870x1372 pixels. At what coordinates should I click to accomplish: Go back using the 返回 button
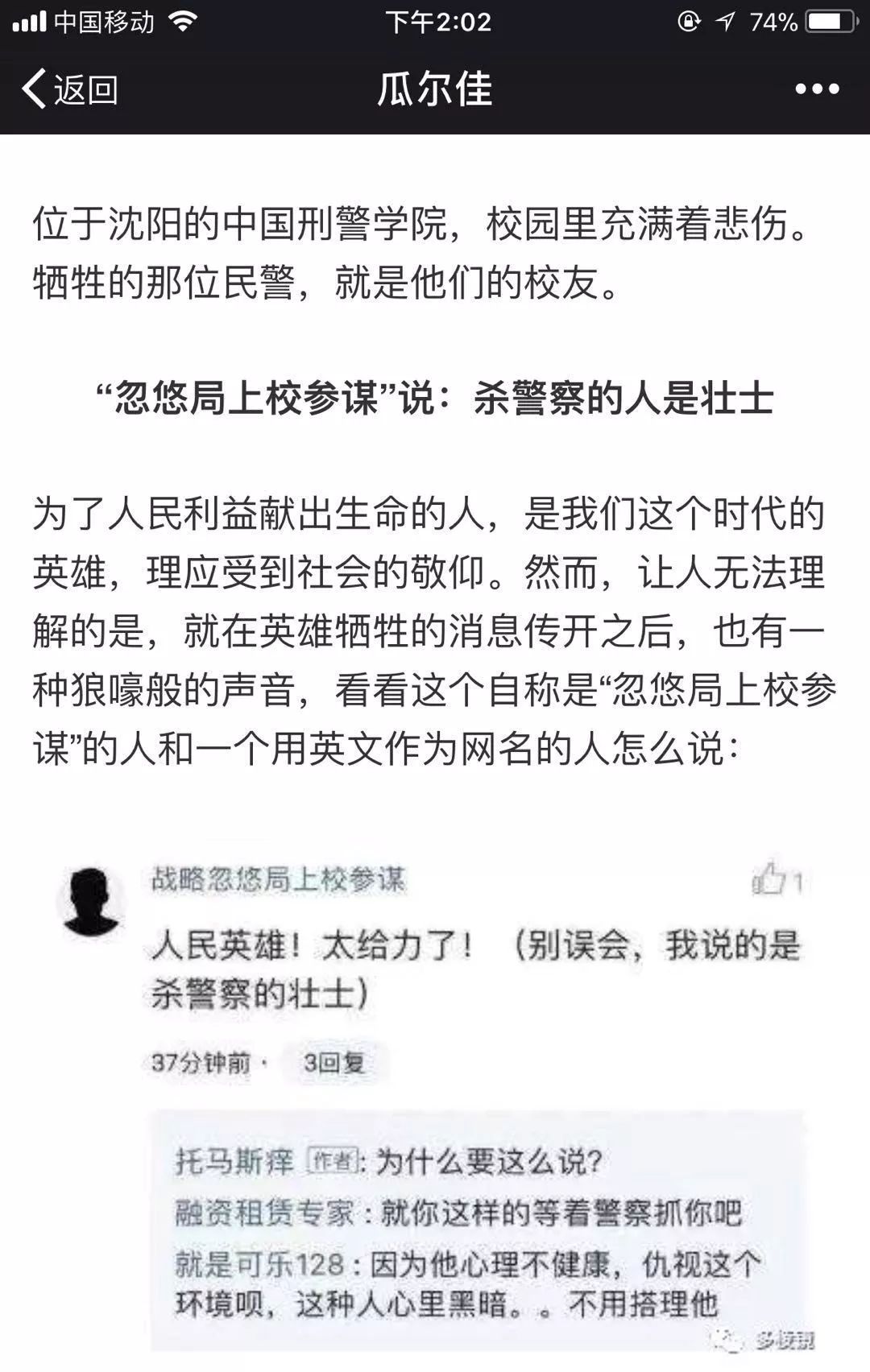coord(70,89)
